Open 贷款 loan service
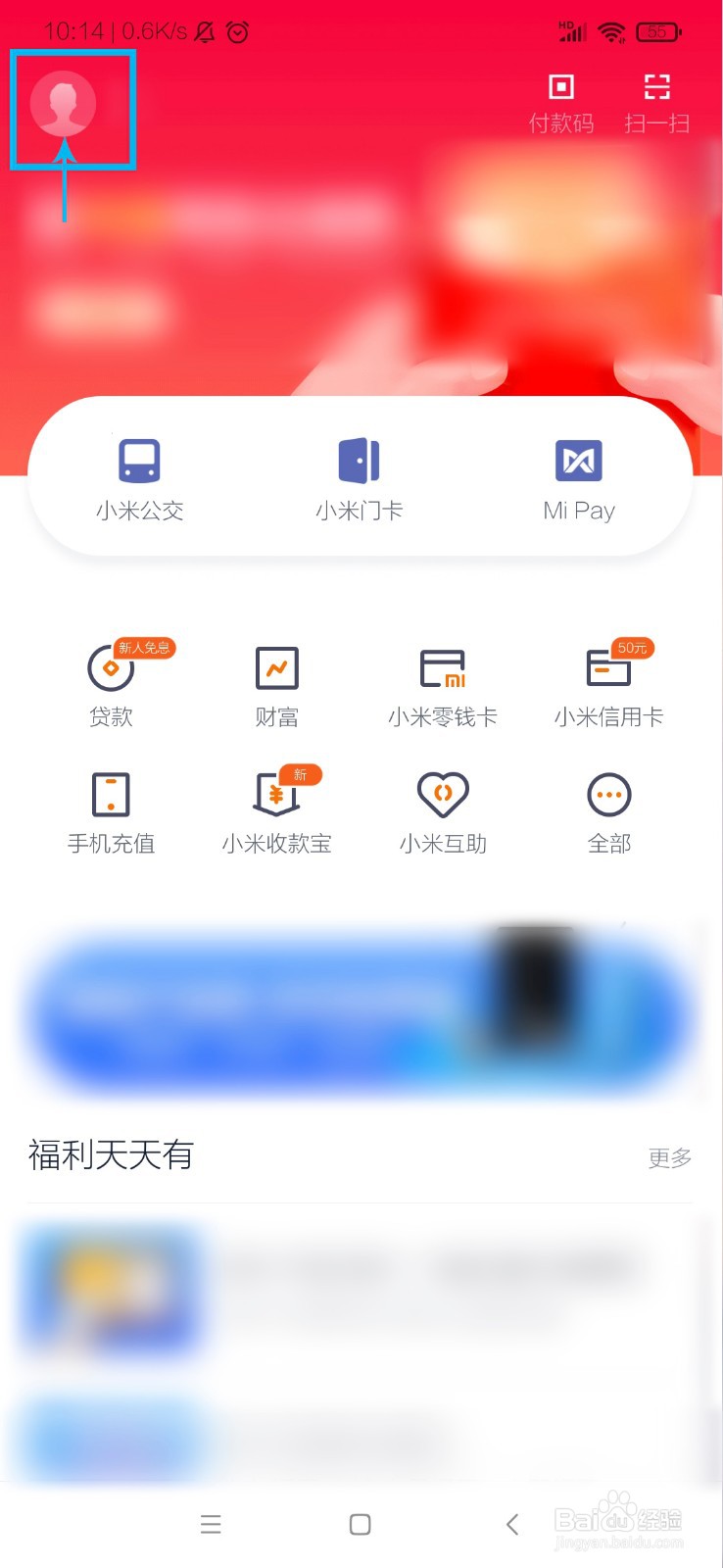 [x=110, y=683]
